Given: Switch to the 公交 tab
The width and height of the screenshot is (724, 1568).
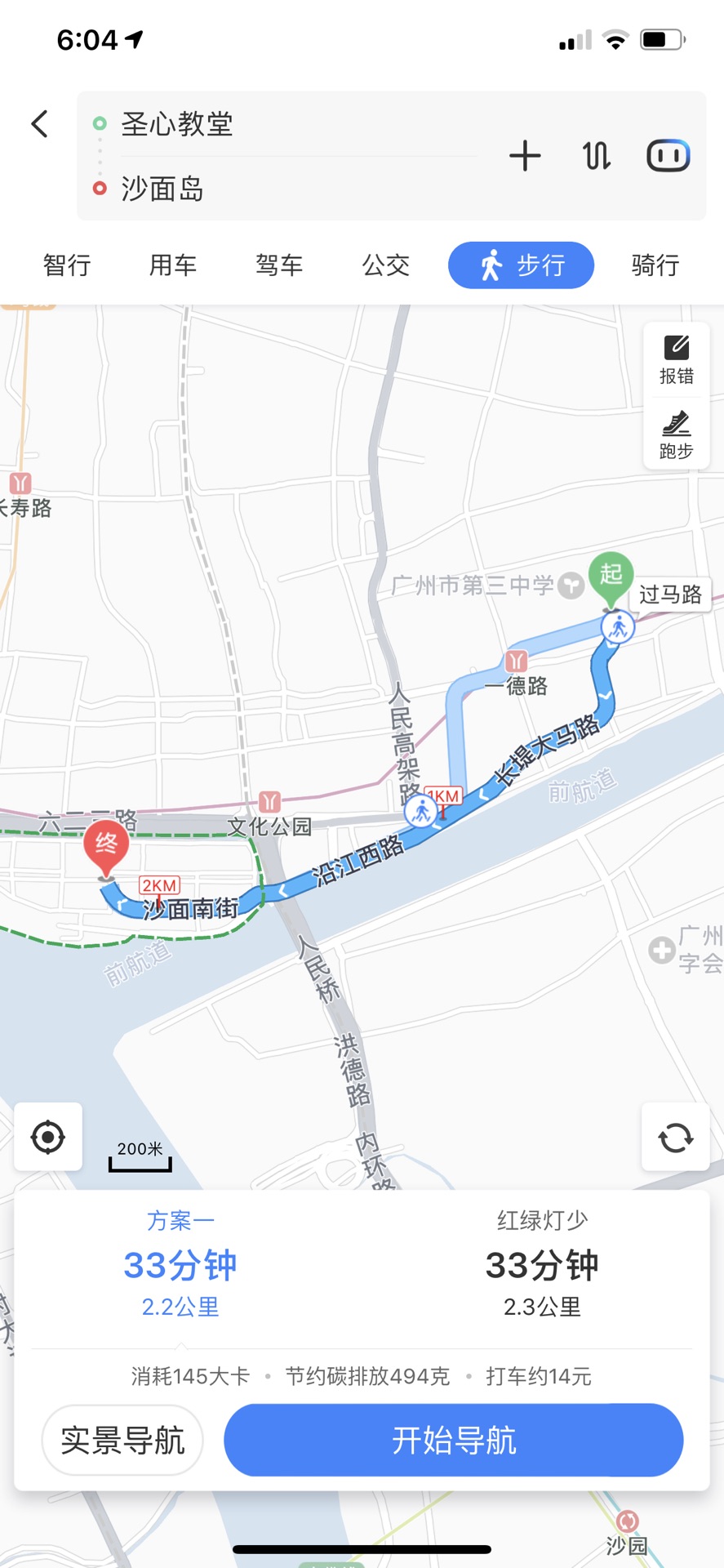Looking at the screenshot, I should (385, 265).
